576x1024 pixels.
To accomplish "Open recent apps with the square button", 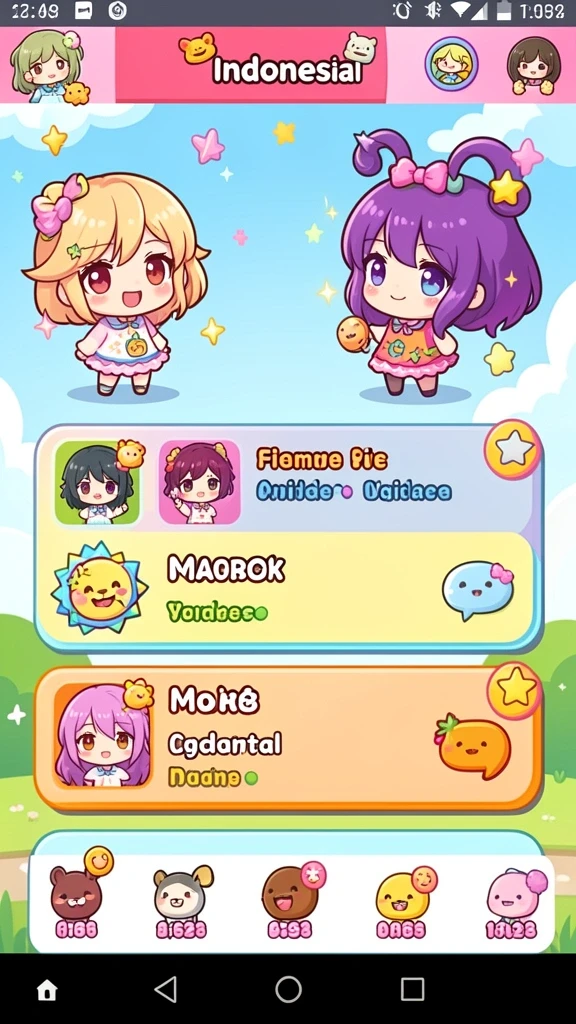I will (x=412, y=989).
